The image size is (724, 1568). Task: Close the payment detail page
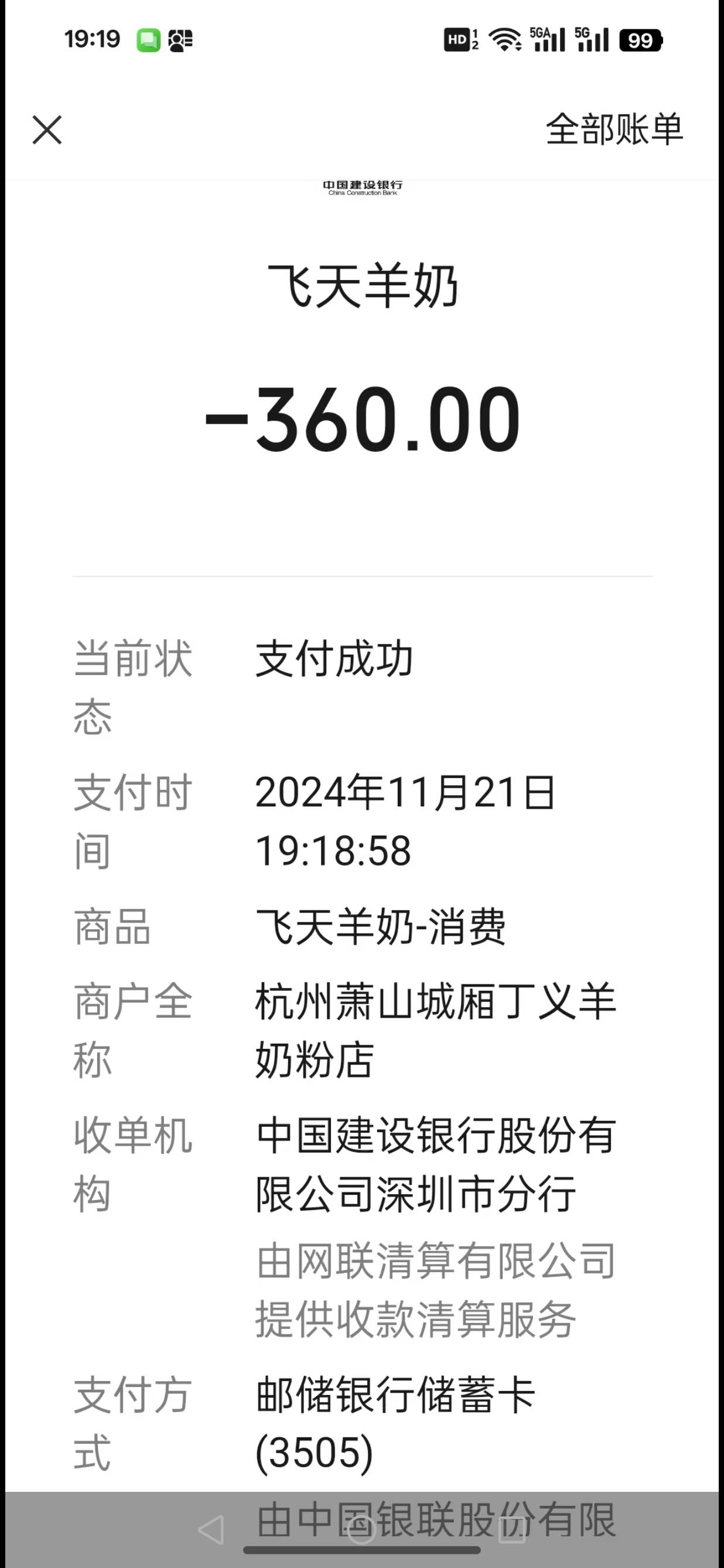47,130
